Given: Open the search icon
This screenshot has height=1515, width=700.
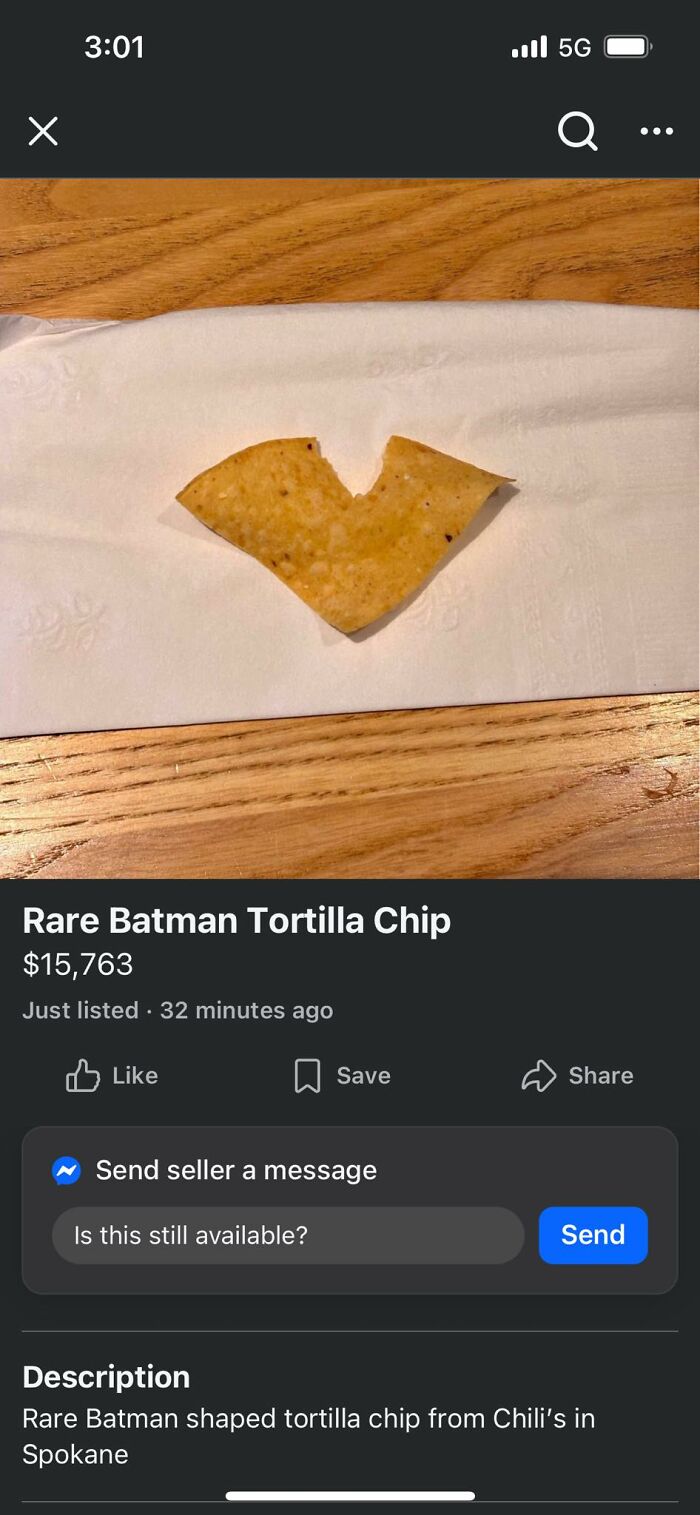Looking at the screenshot, I should (577, 131).
